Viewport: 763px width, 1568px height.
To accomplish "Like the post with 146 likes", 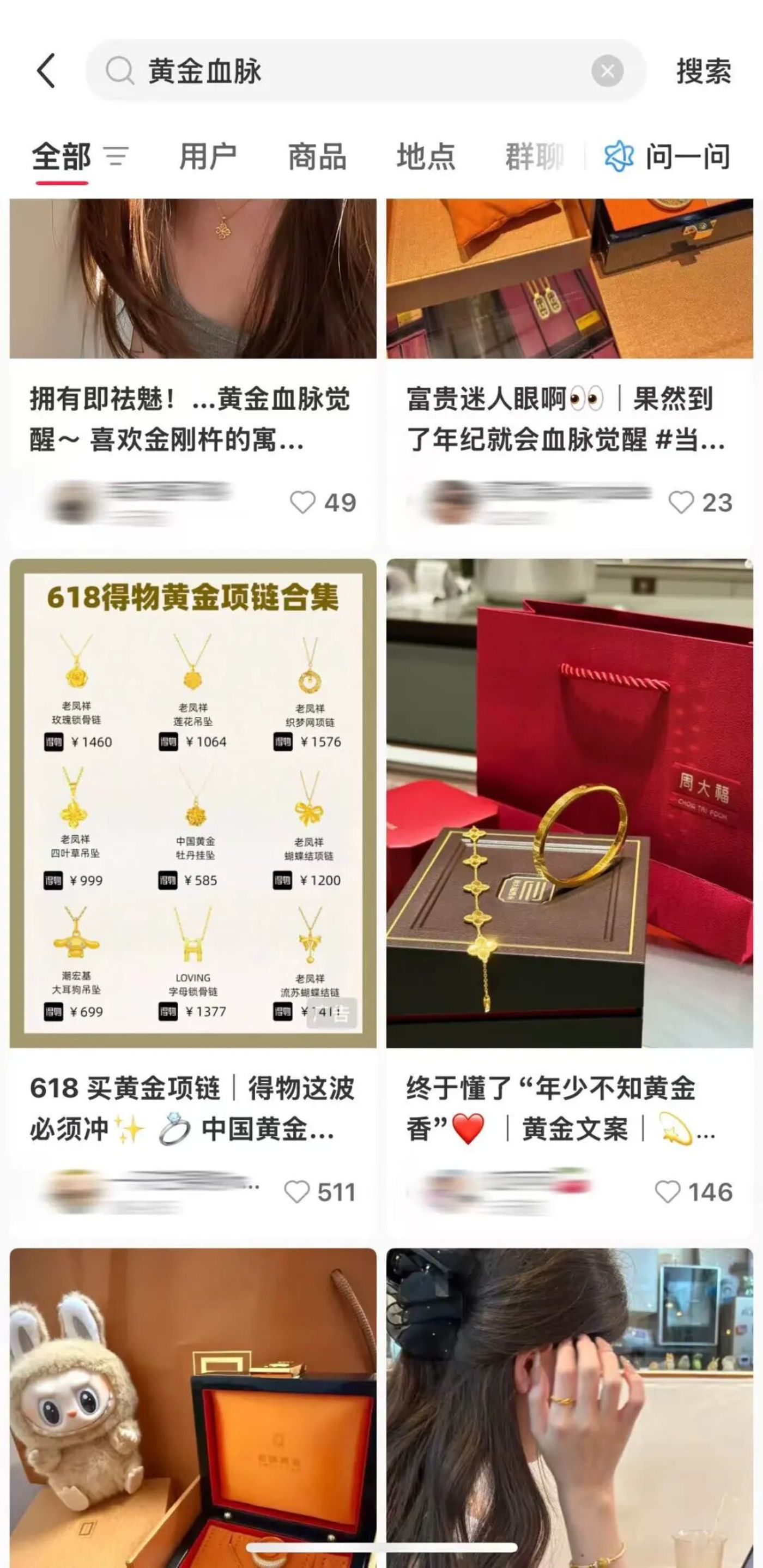I will pyautogui.click(x=668, y=1192).
